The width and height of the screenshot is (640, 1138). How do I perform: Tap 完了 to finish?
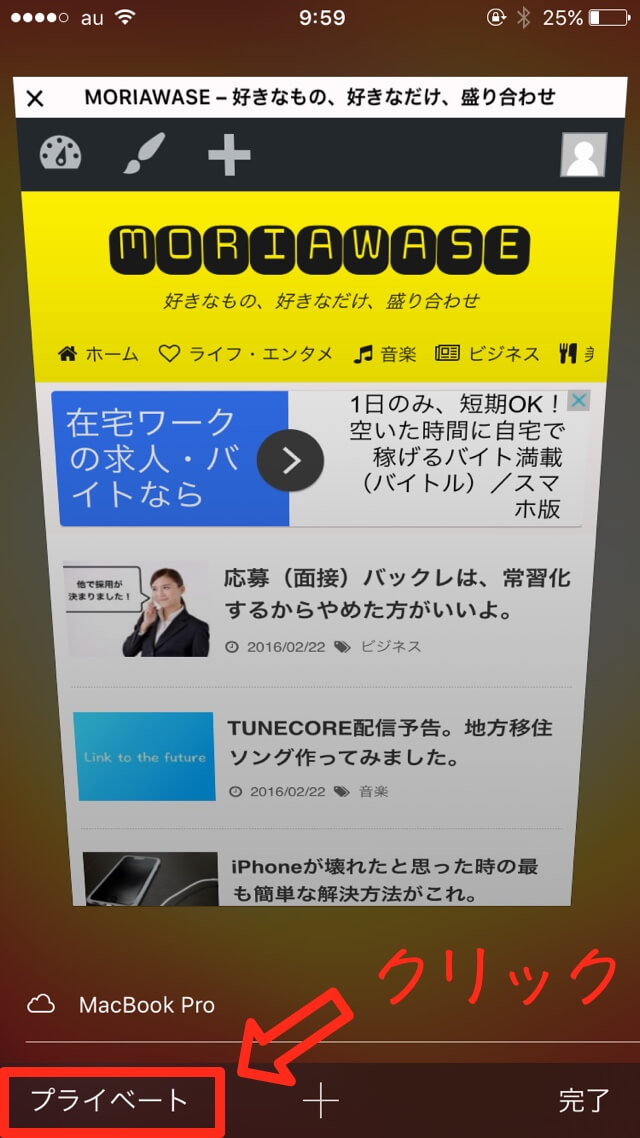(583, 1101)
